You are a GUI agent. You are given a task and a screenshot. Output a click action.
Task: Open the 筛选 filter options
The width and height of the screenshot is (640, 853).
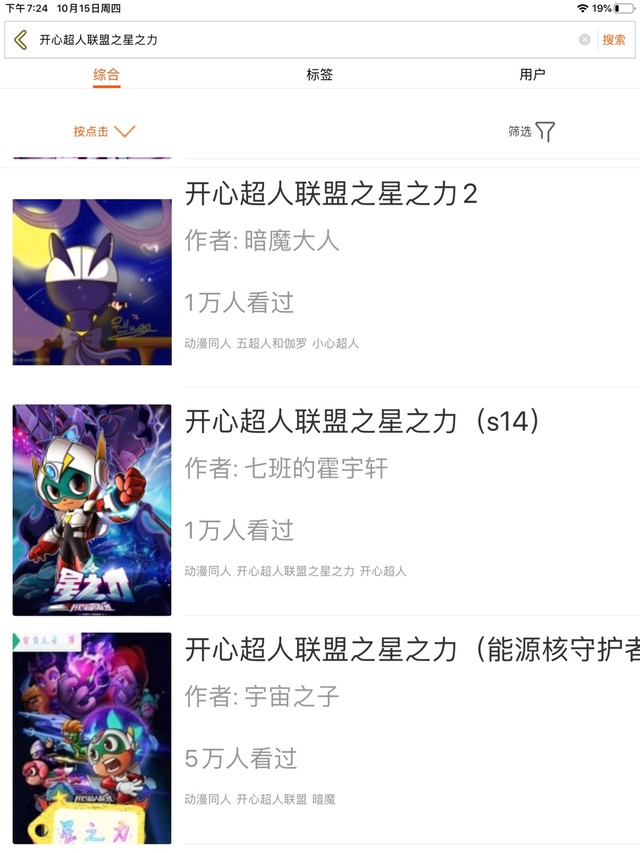point(531,131)
